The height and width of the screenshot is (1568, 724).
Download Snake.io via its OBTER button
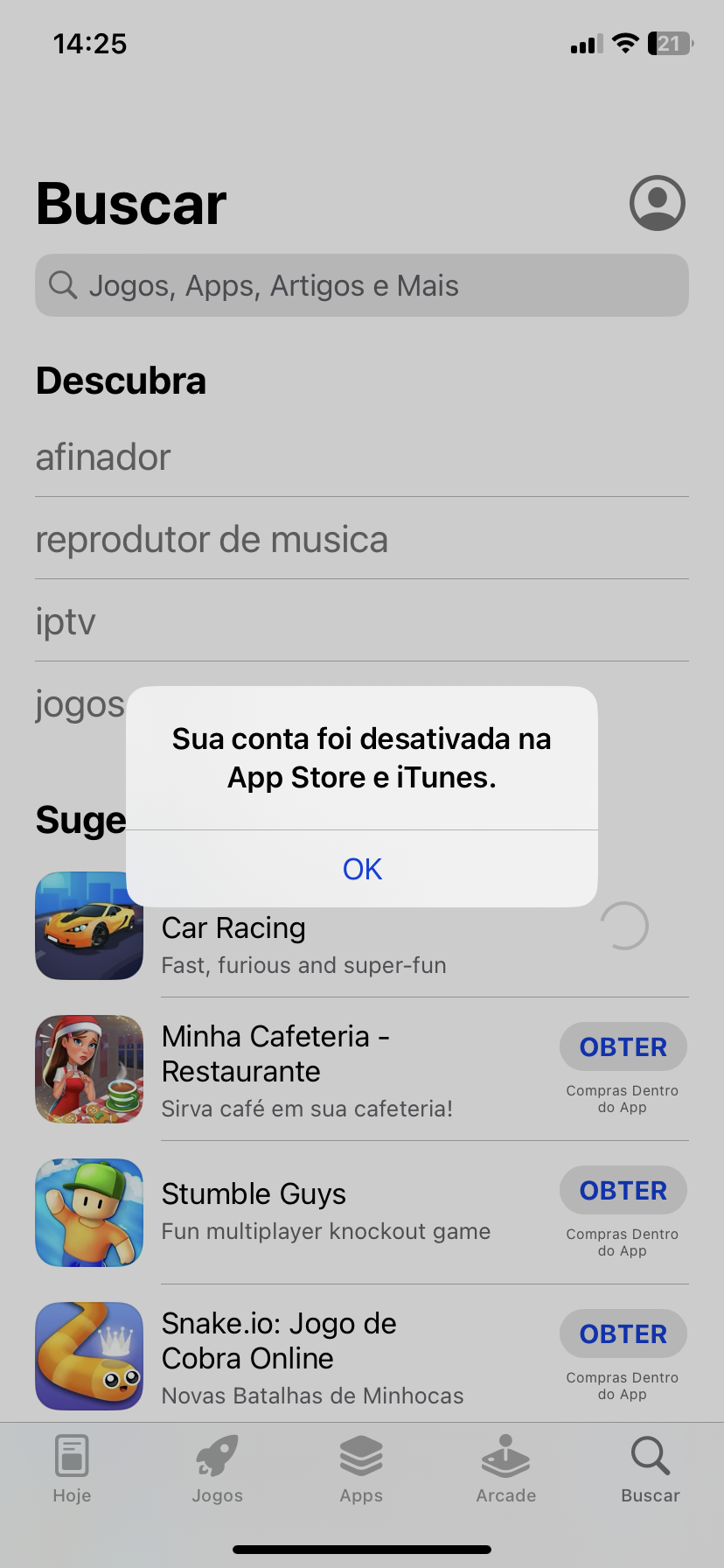pos(623,1333)
